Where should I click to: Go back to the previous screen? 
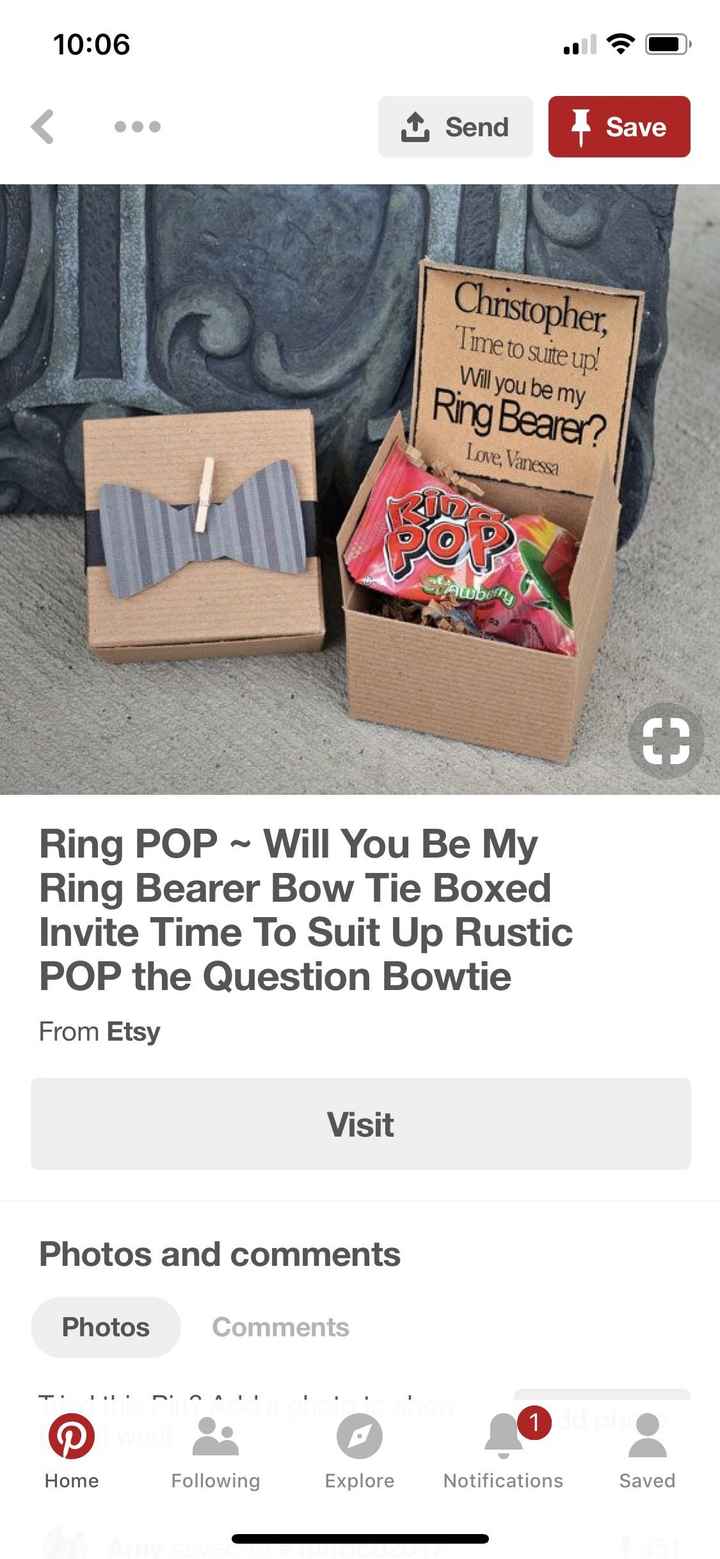coord(43,127)
